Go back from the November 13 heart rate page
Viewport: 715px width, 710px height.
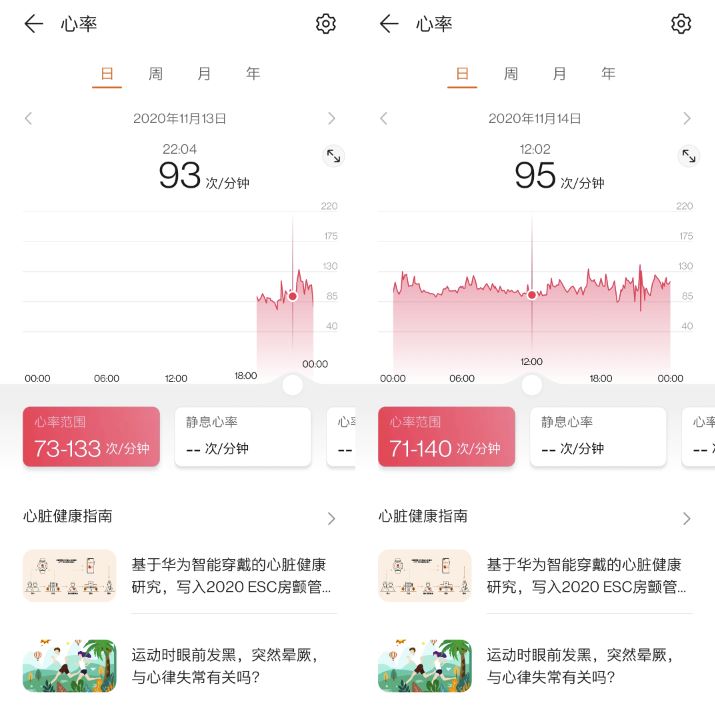point(34,24)
